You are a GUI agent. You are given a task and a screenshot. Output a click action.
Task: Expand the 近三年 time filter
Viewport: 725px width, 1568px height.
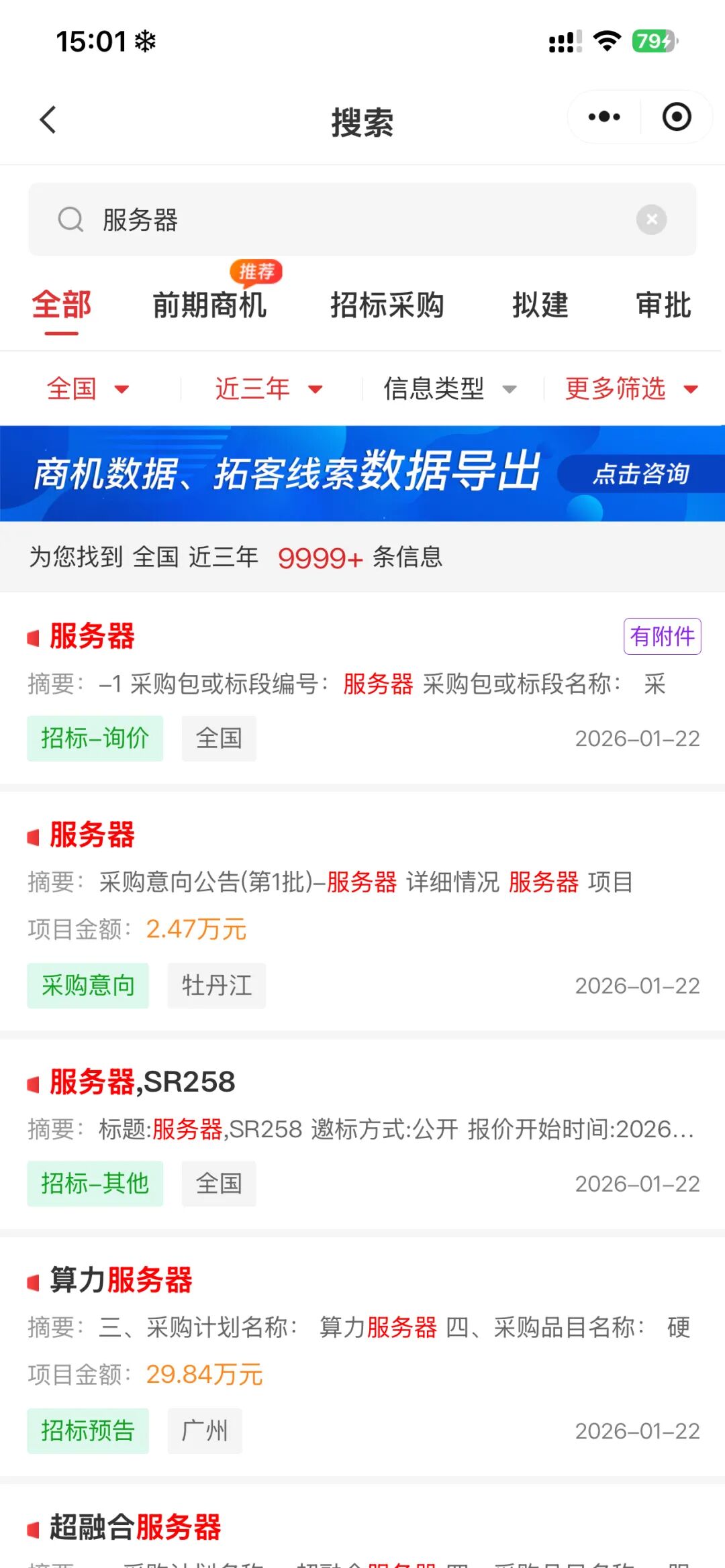[269, 389]
